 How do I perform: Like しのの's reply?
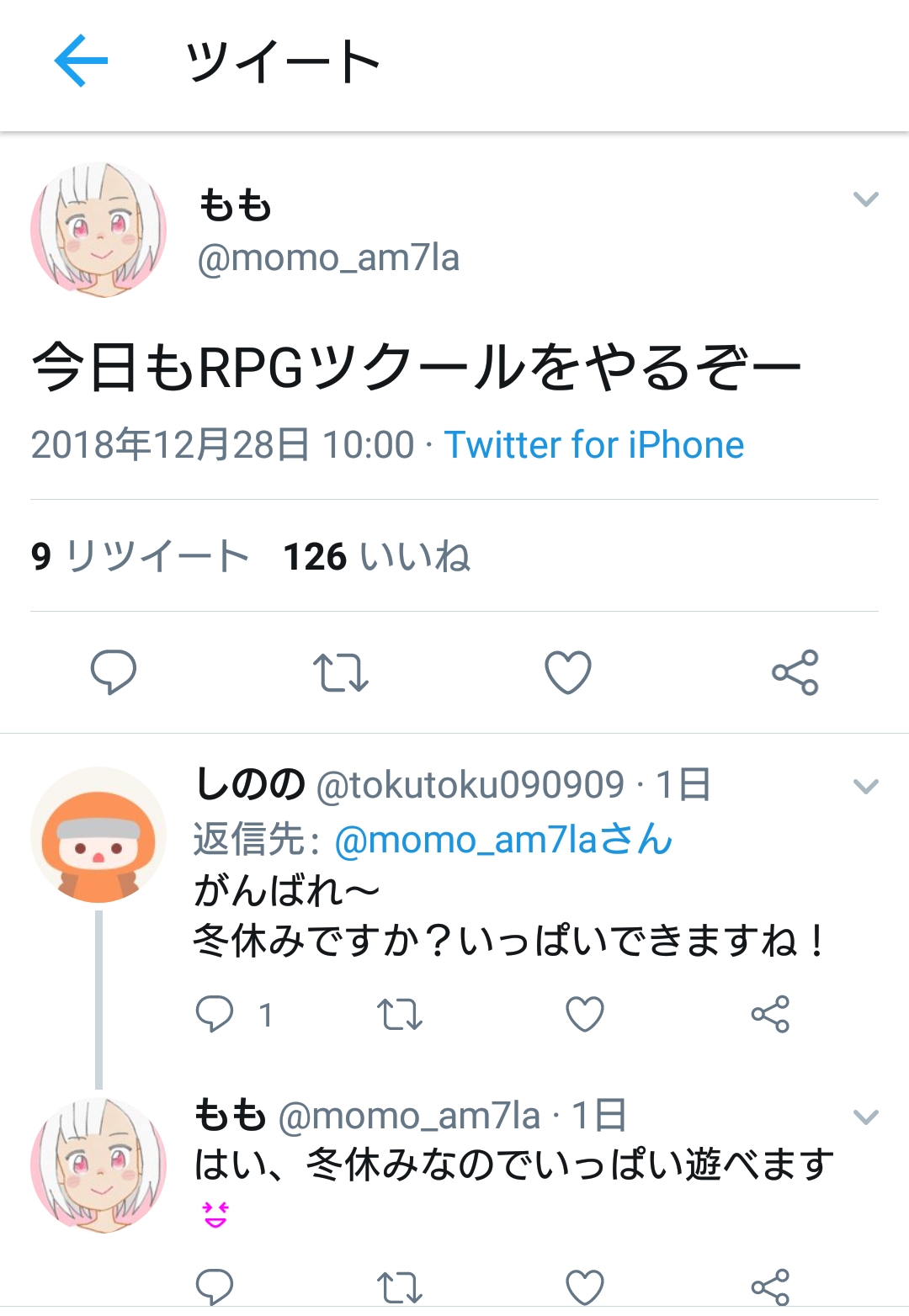pyautogui.click(x=585, y=1014)
